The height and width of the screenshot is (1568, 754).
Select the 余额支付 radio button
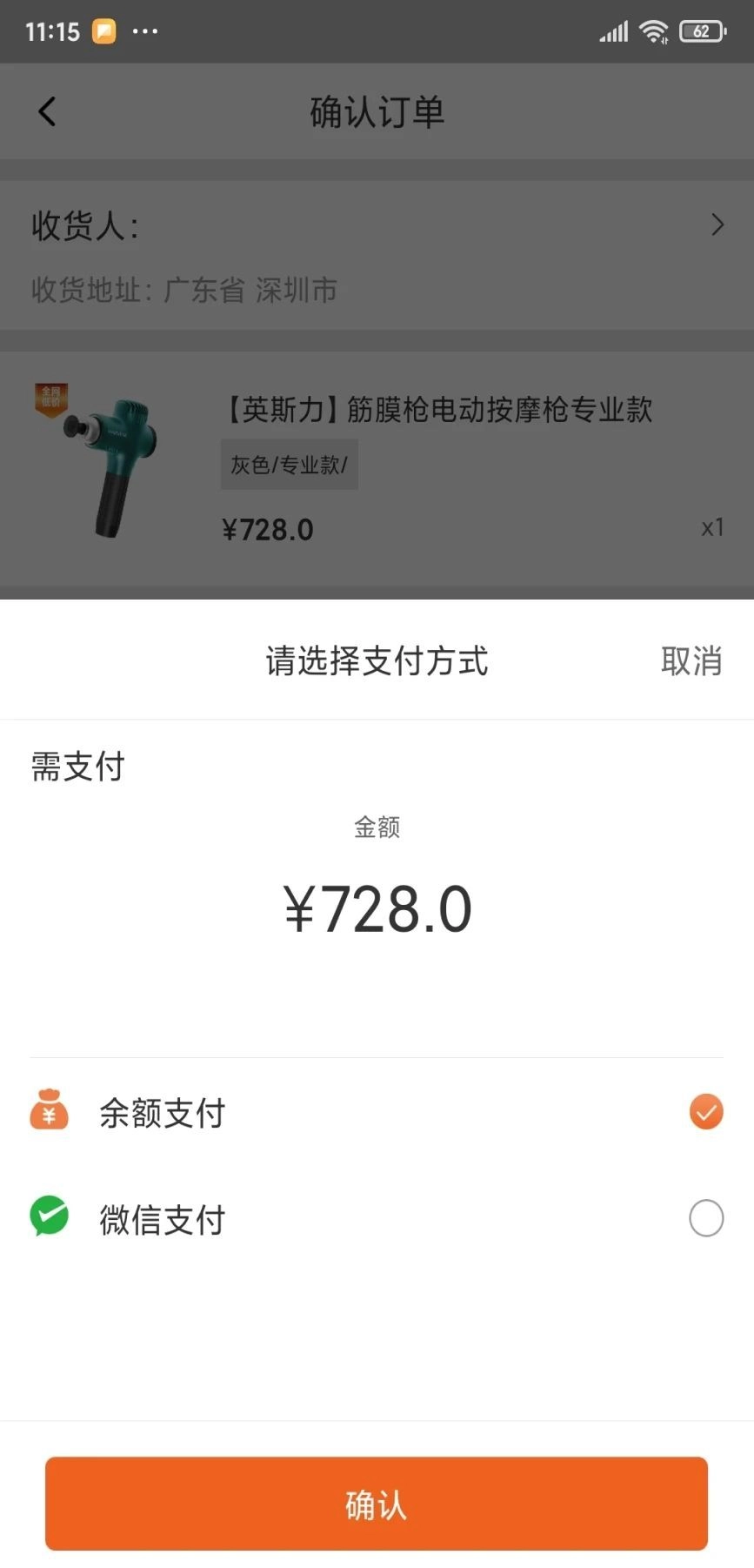tap(705, 1111)
